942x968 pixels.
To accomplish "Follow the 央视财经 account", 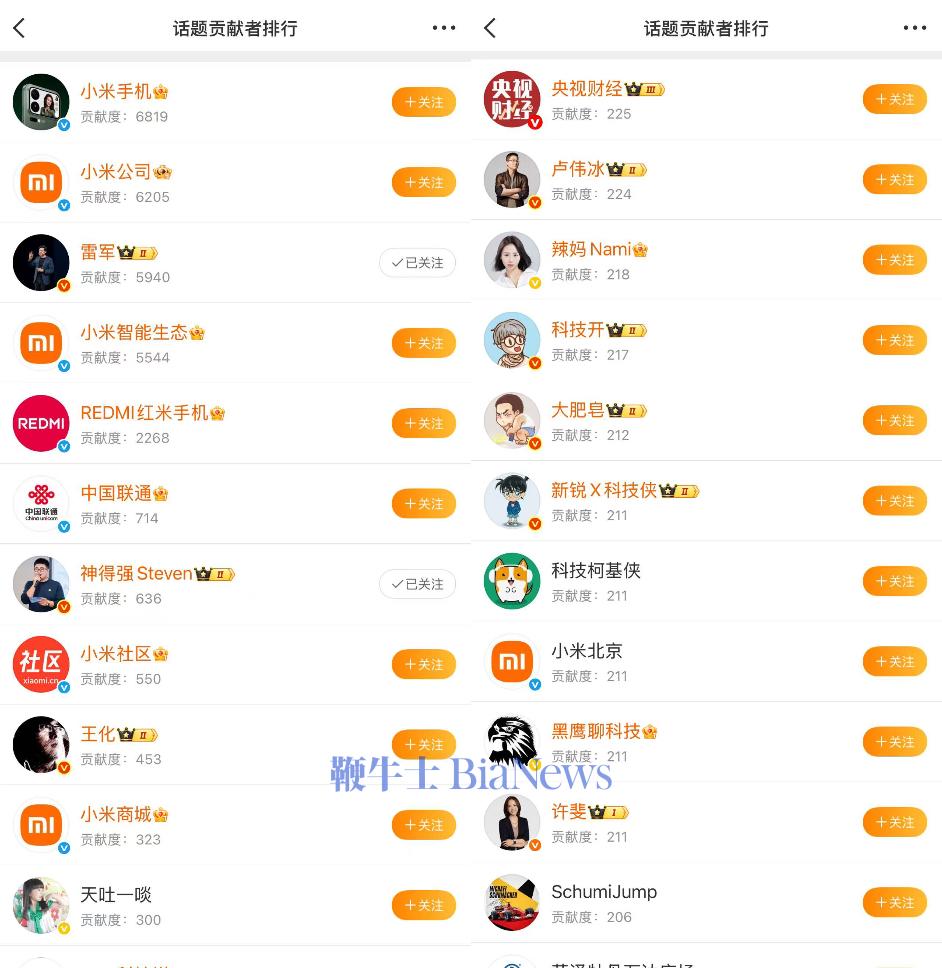I will (x=894, y=99).
